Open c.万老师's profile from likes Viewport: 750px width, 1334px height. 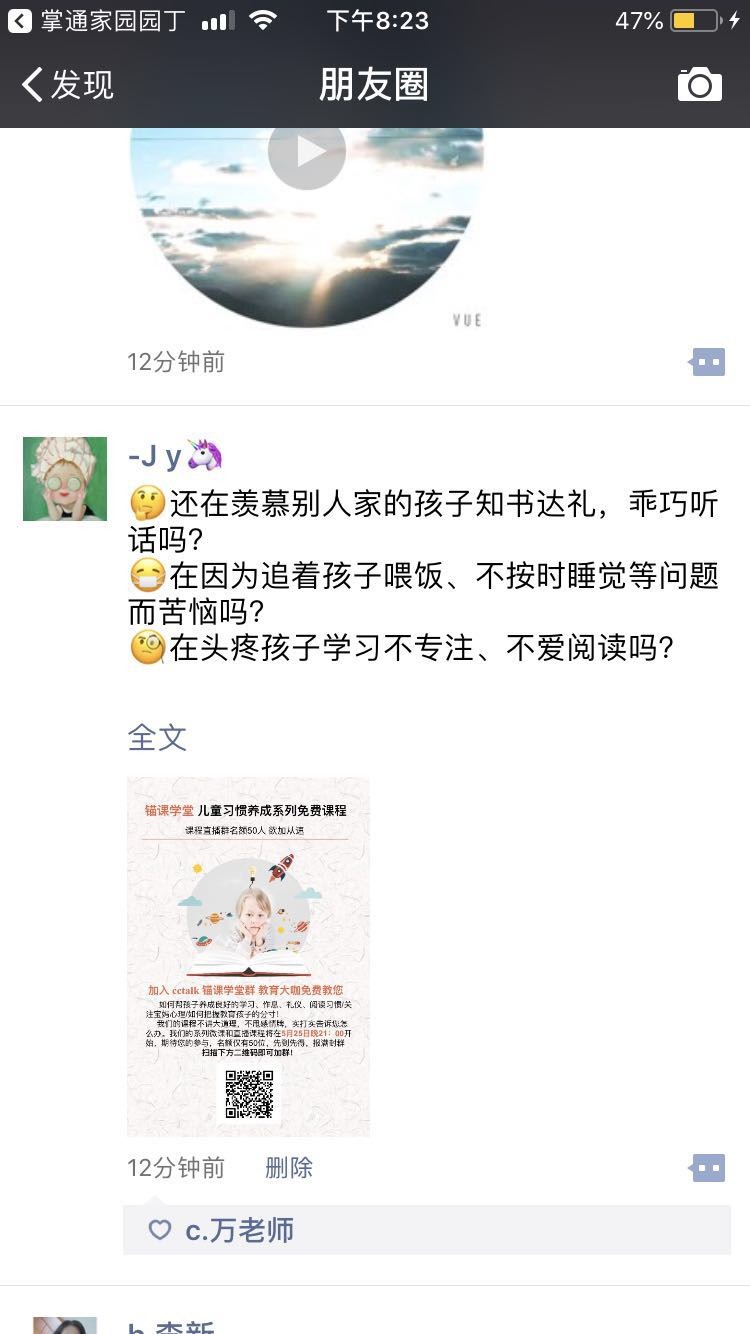coord(240,1230)
